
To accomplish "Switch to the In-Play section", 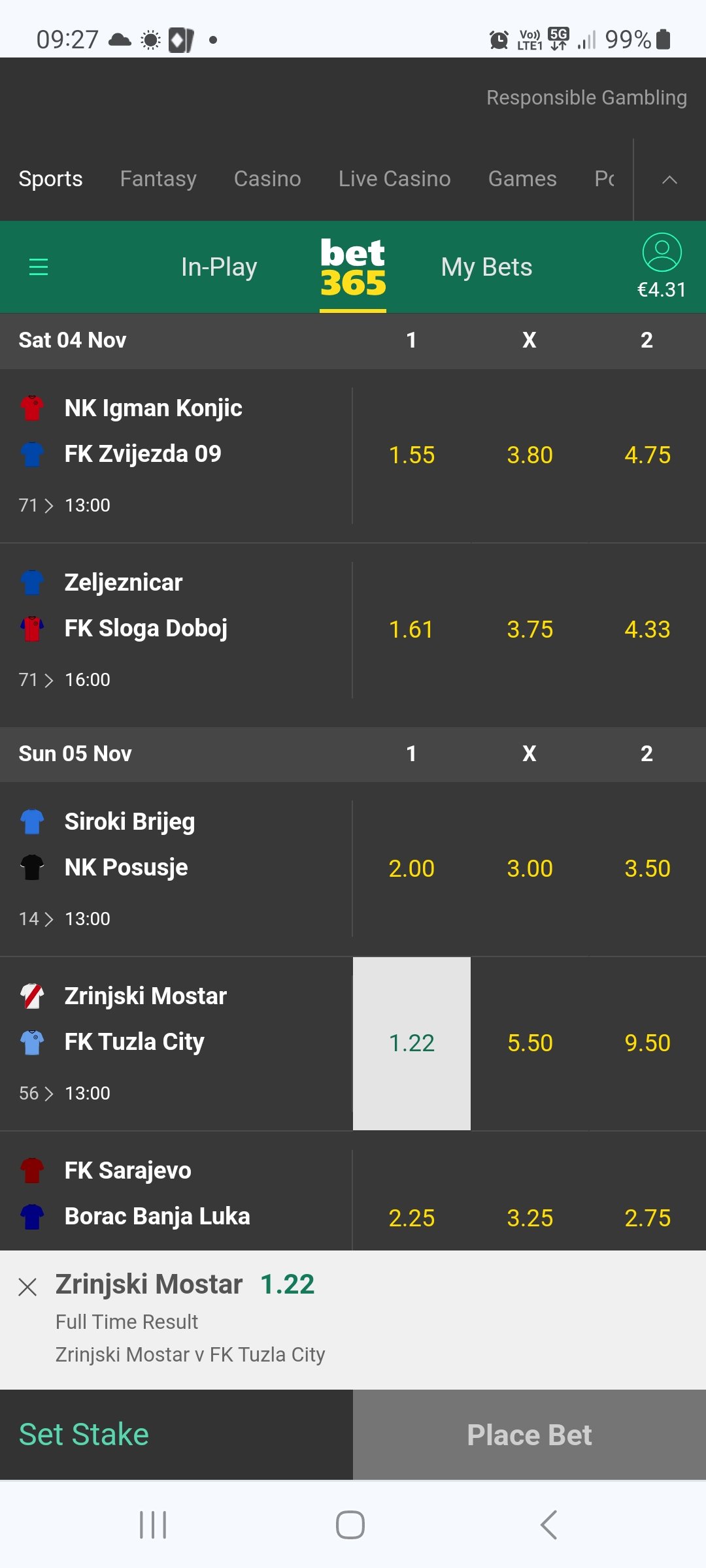I will point(219,267).
